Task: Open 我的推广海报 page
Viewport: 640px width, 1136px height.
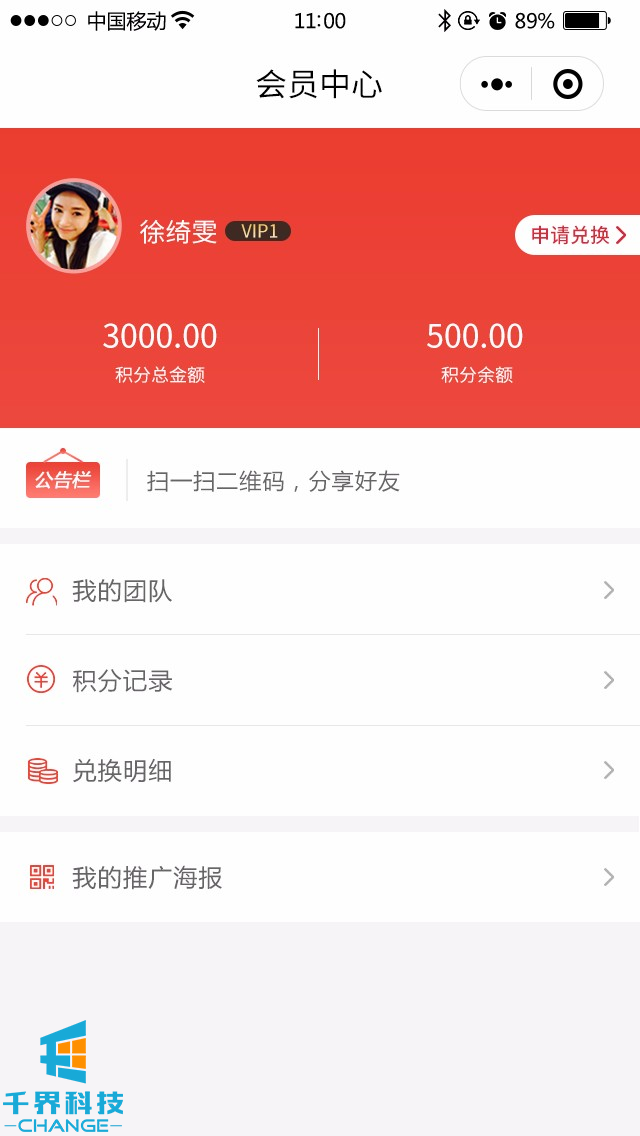Action: click(x=320, y=878)
